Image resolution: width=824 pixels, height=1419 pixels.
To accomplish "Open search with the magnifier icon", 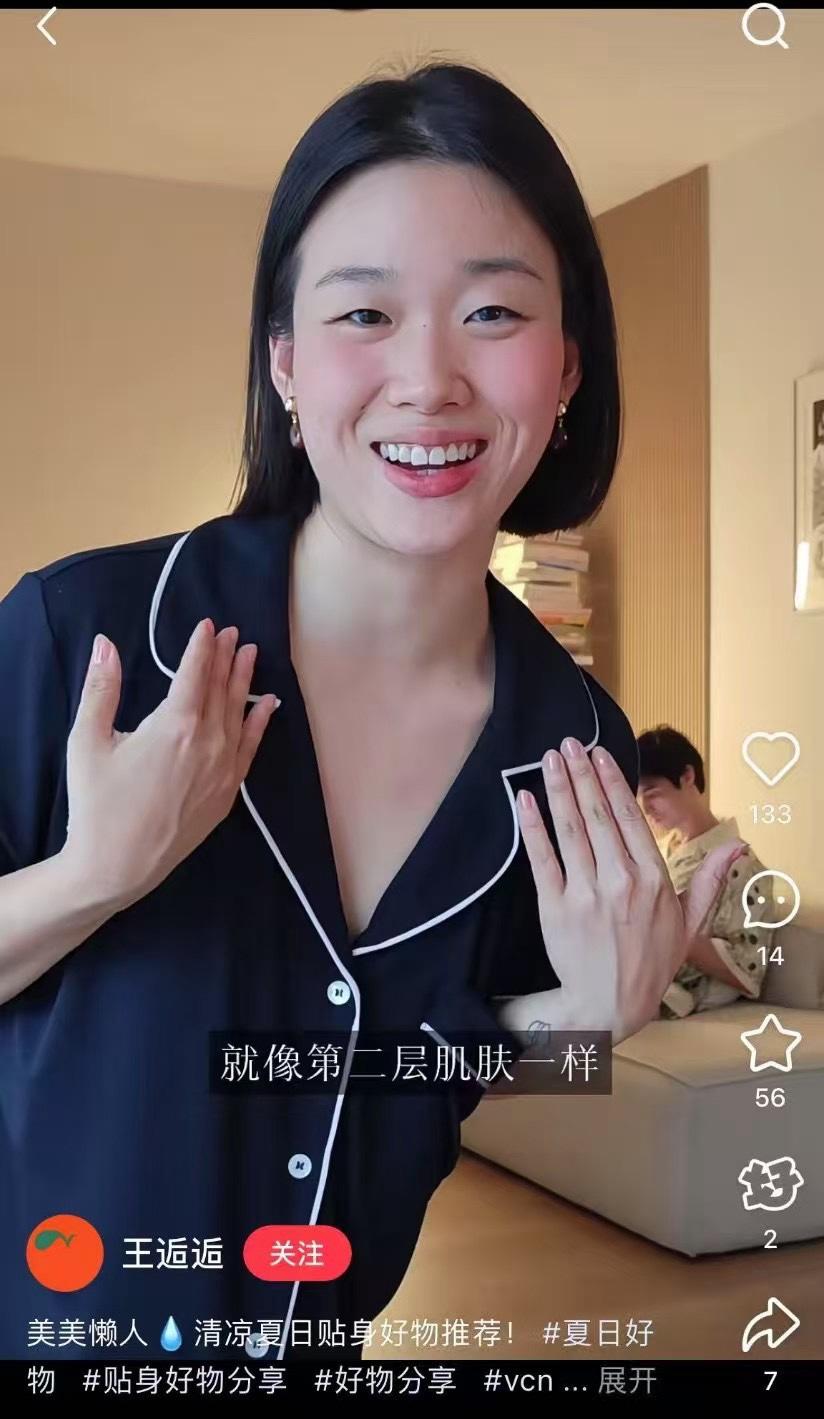I will click(x=765, y=27).
